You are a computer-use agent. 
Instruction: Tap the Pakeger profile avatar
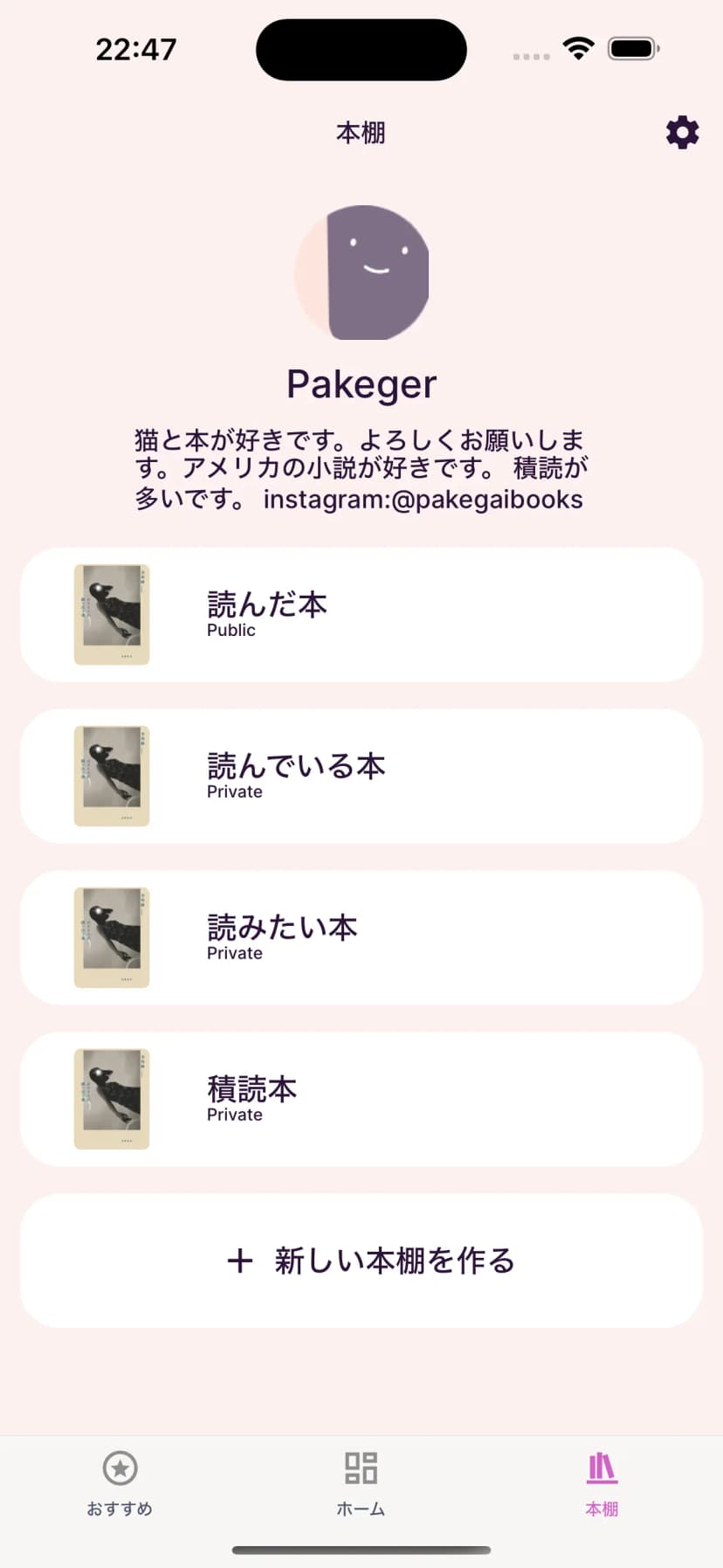coord(361,273)
